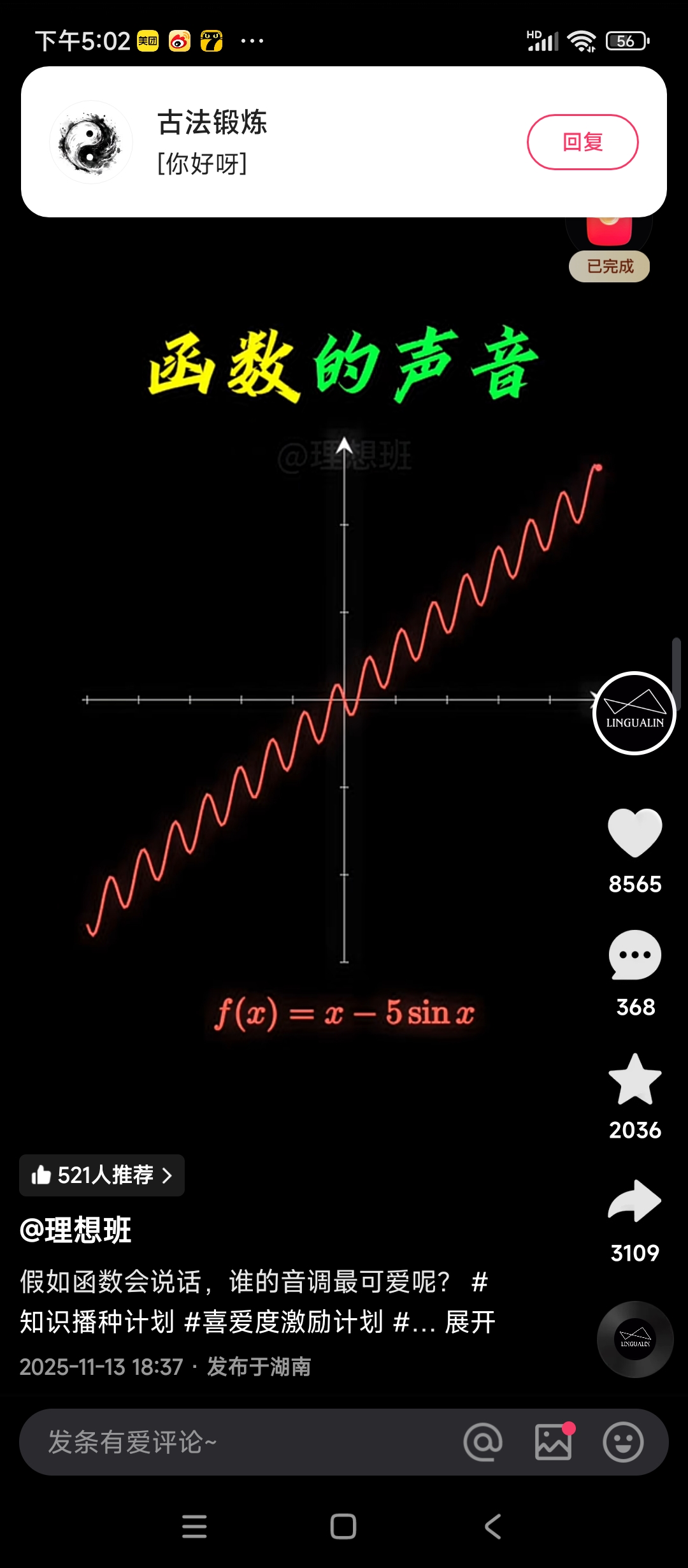
Task: Open the comments bubble icon
Action: [x=634, y=955]
